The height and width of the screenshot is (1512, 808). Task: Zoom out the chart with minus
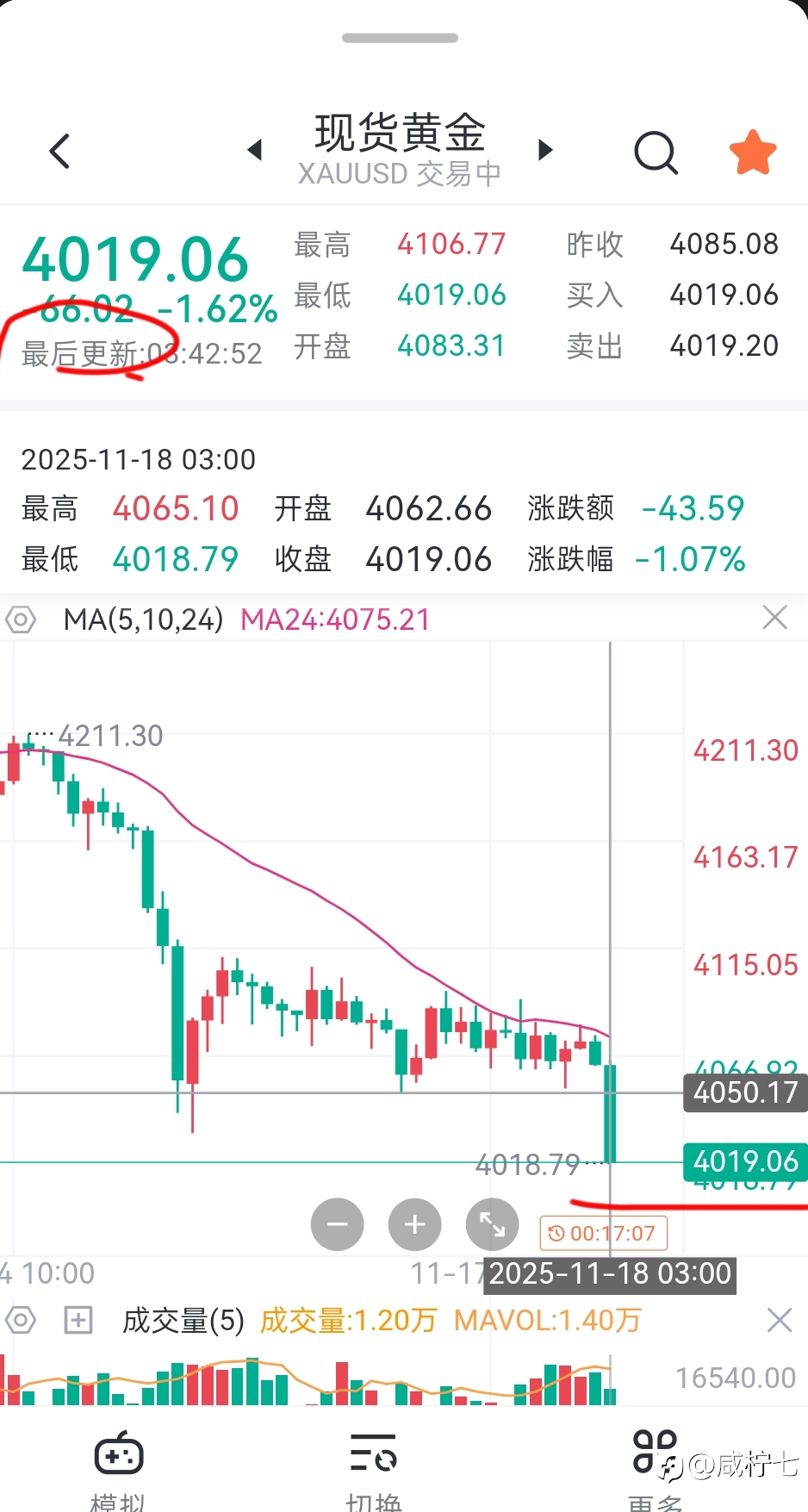tap(338, 1224)
